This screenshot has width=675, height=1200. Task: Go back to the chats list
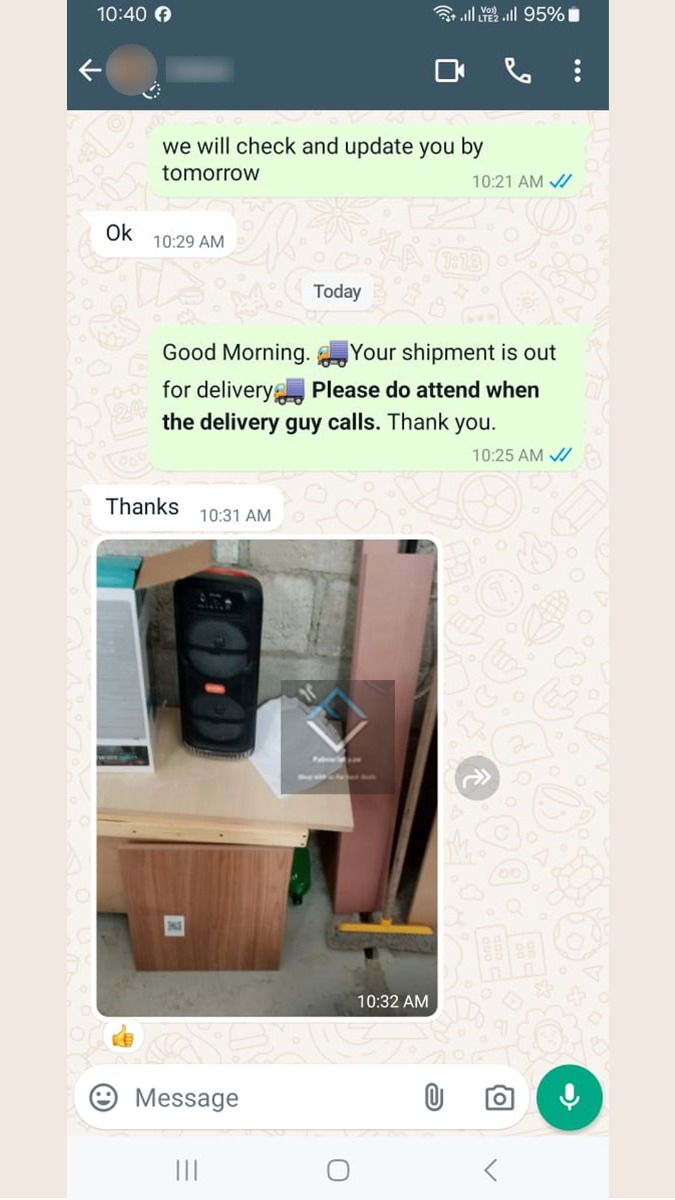(90, 70)
